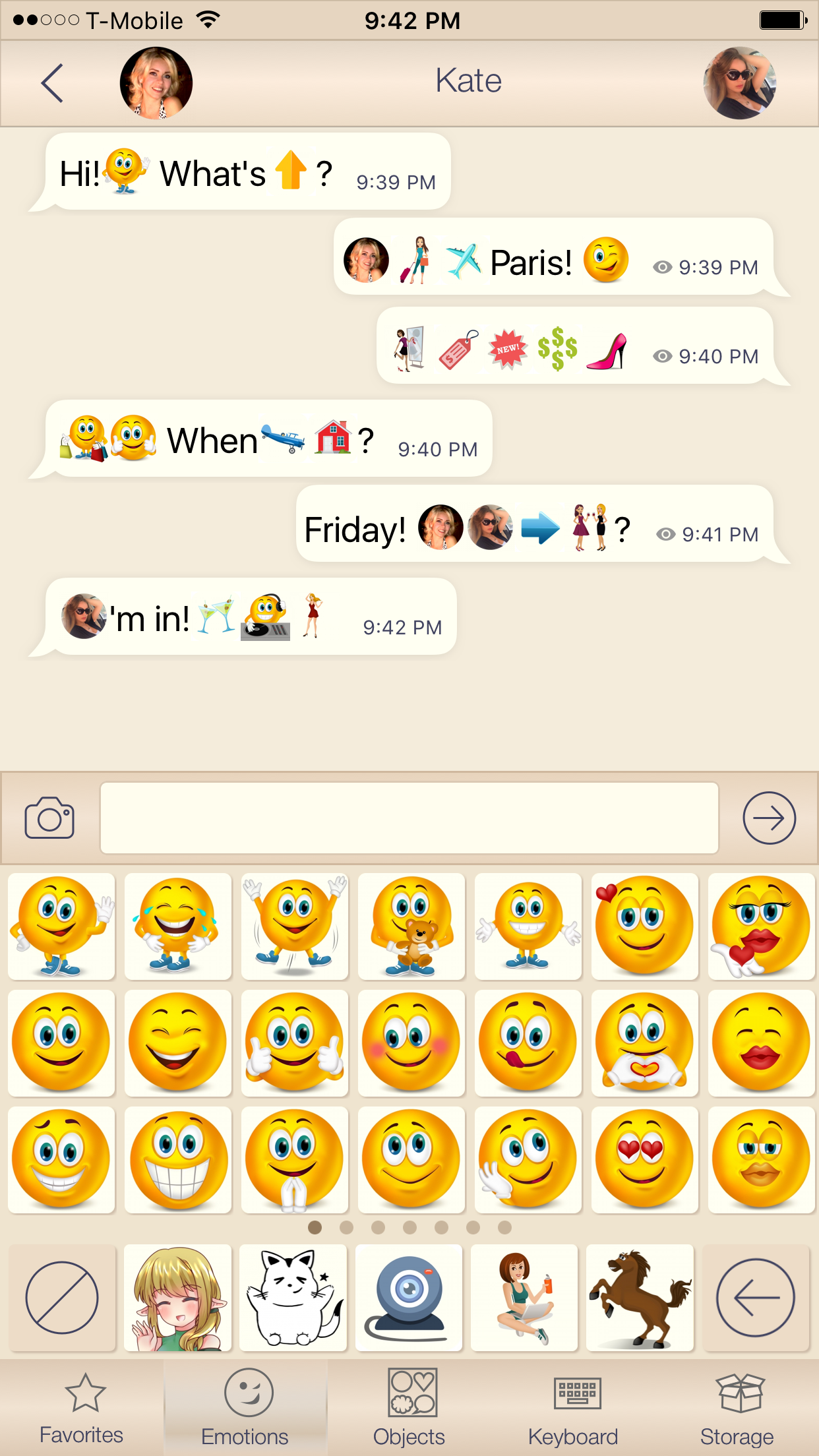Viewport: 819px width, 1456px height.
Task: Open the camera to attach a photo
Action: (x=49, y=818)
